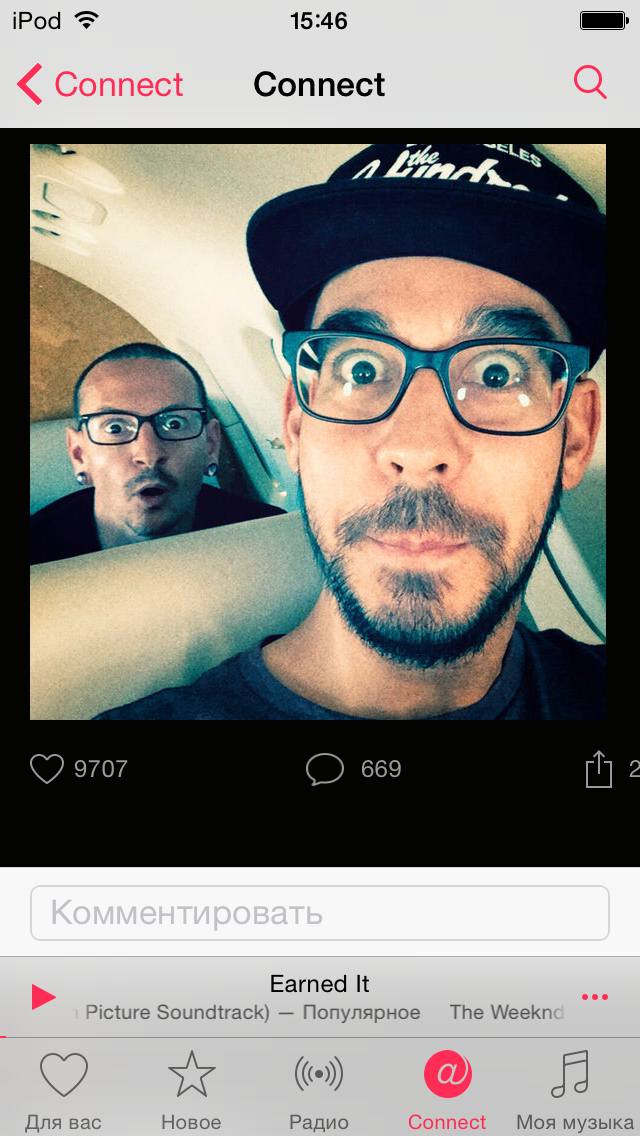
Task: Switch to the Для вас tab
Action: coord(64,1091)
